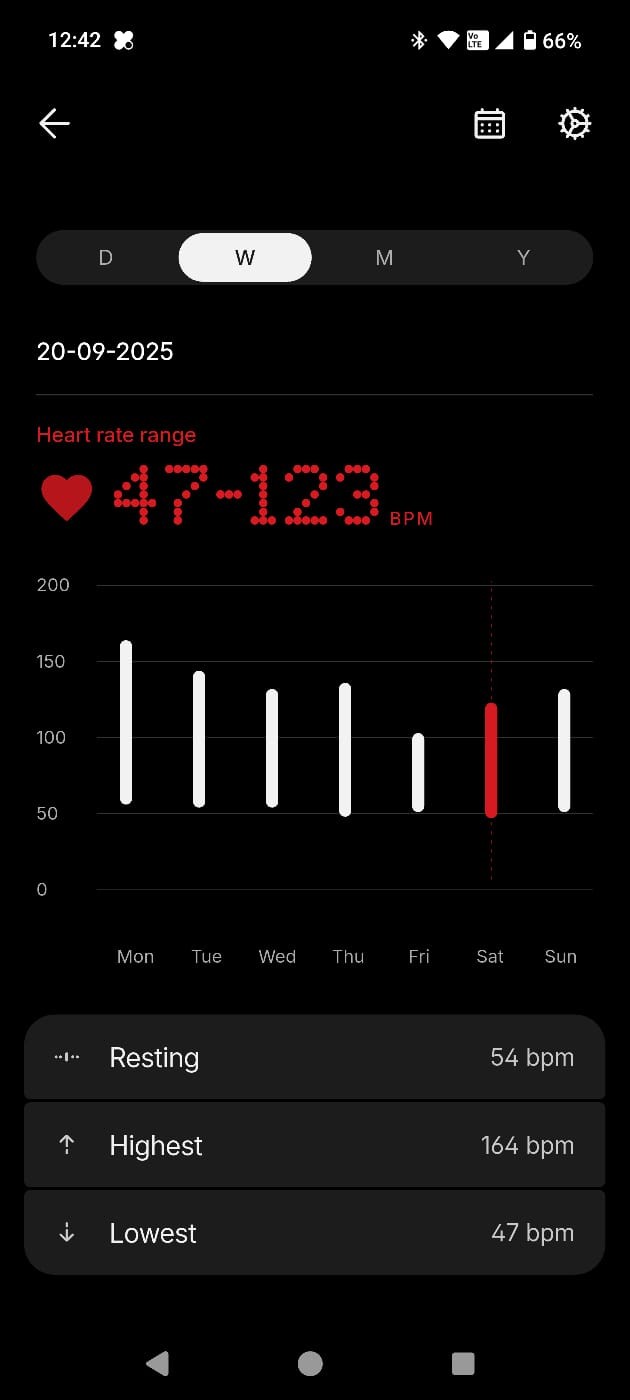Open heart rate settings gear
The height and width of the screenshot is (1400, 630).
(574, 124)
